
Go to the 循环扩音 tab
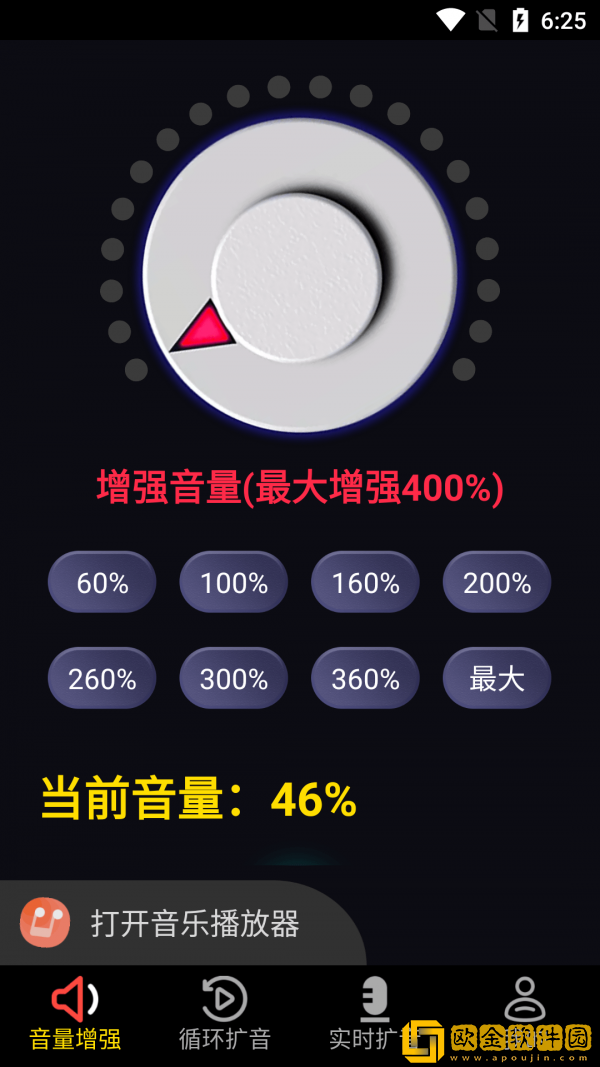coord(225,1014)
